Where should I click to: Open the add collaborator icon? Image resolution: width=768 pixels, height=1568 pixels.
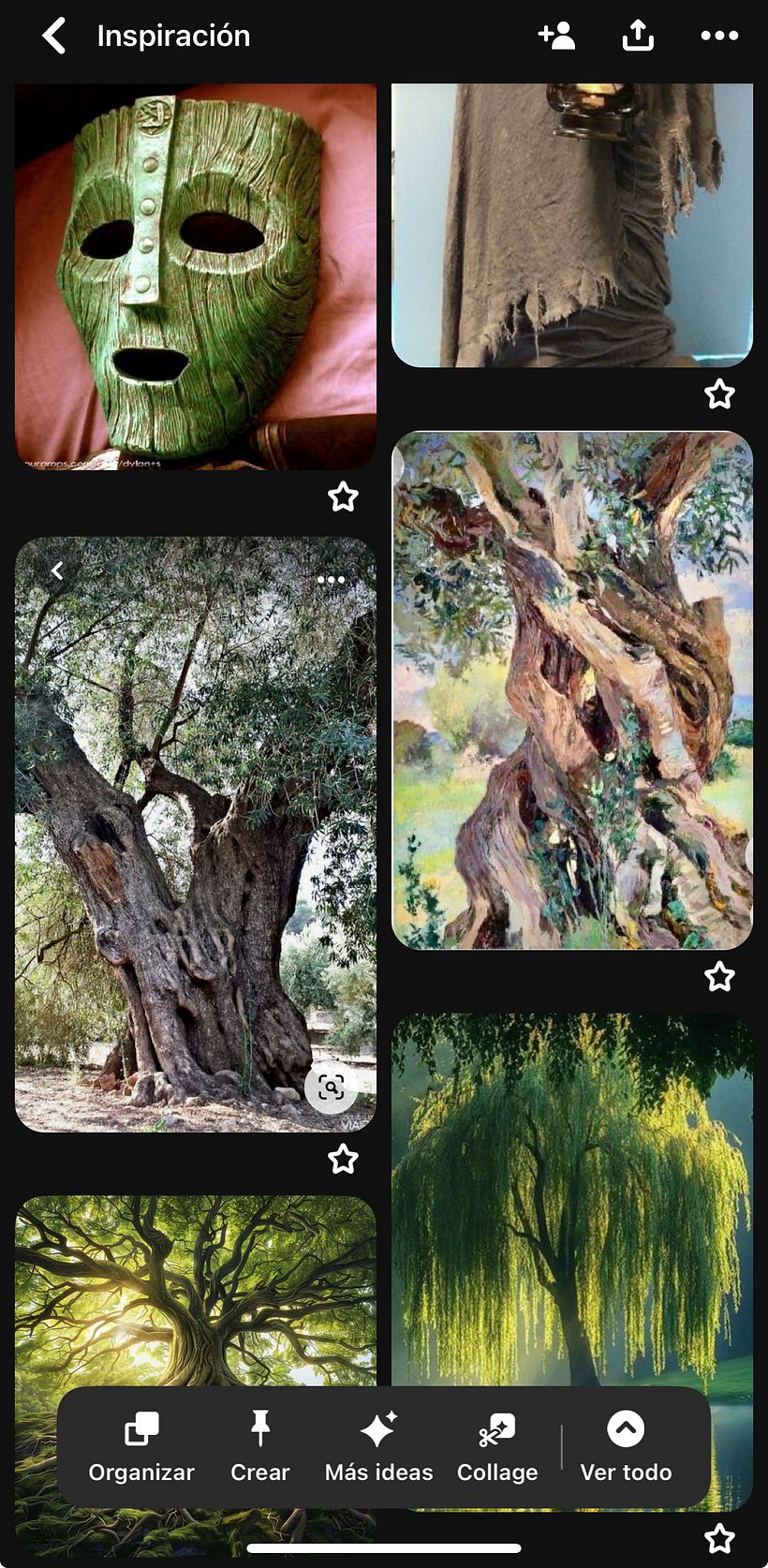(x=556, y=35)
